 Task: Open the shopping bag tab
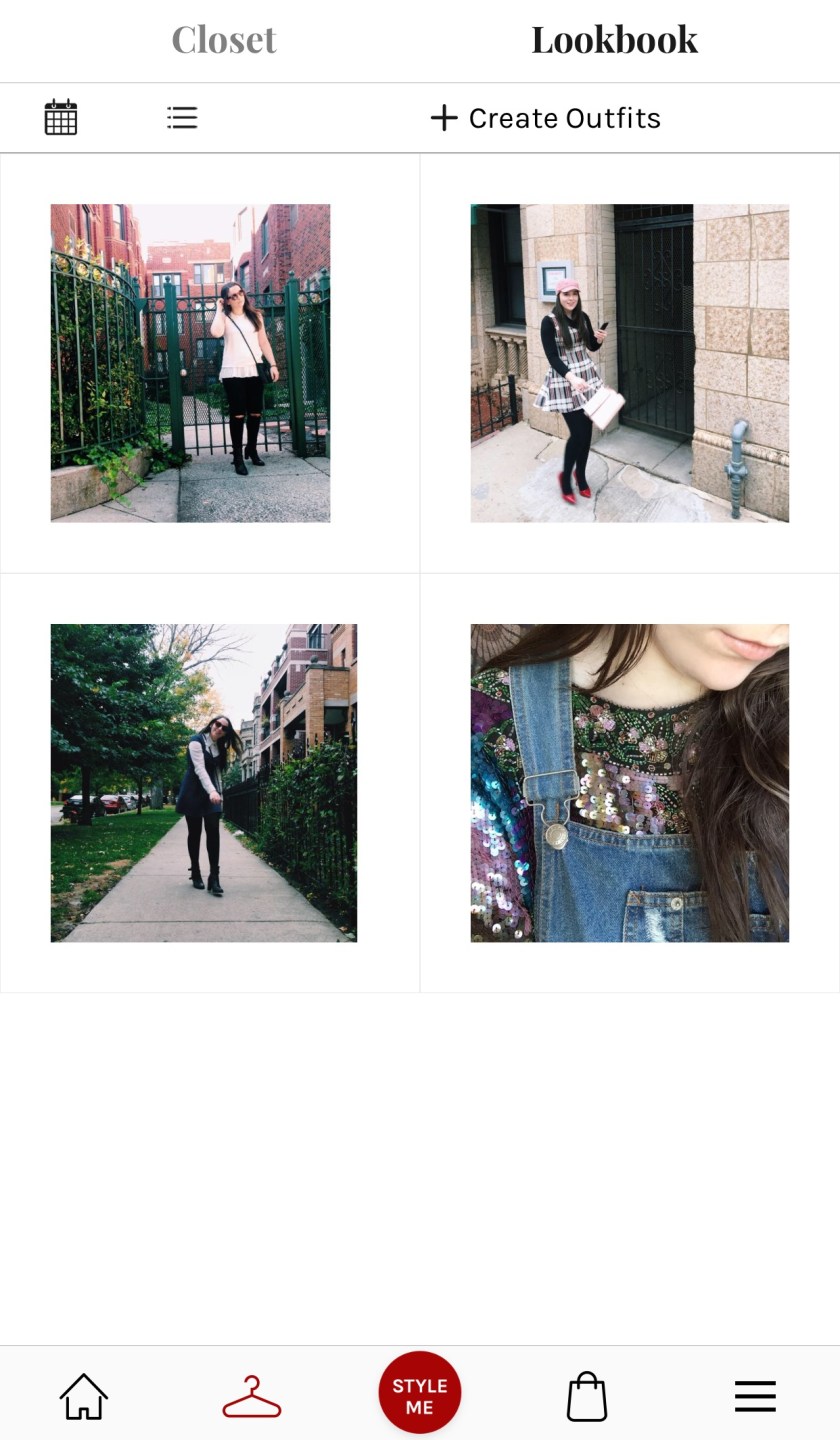[587, 1396]
